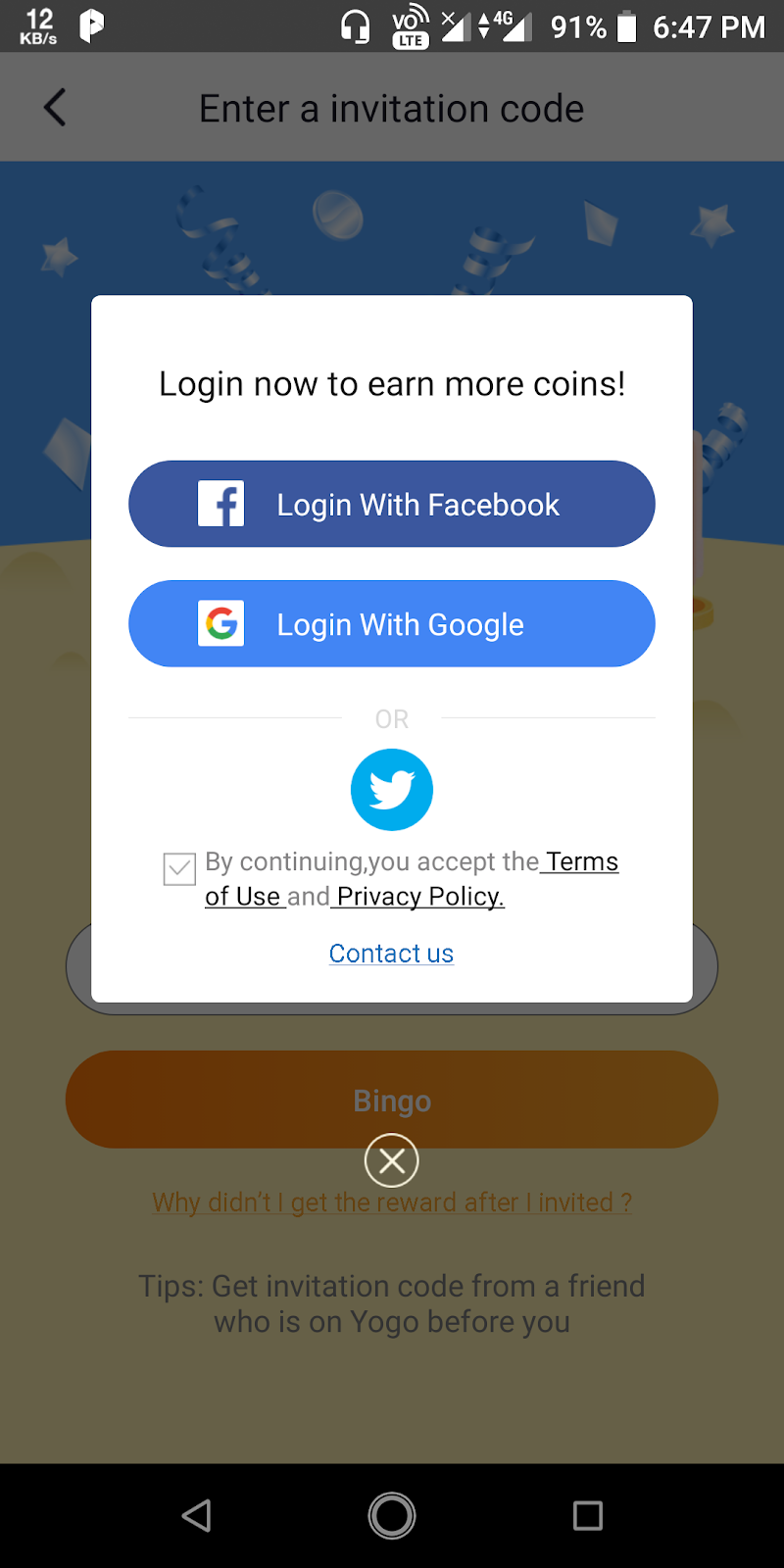This screenshot has height=1568, width=784.
Task: Uncheck the terms acceptance checkbox
Action: tap(179, 868)
